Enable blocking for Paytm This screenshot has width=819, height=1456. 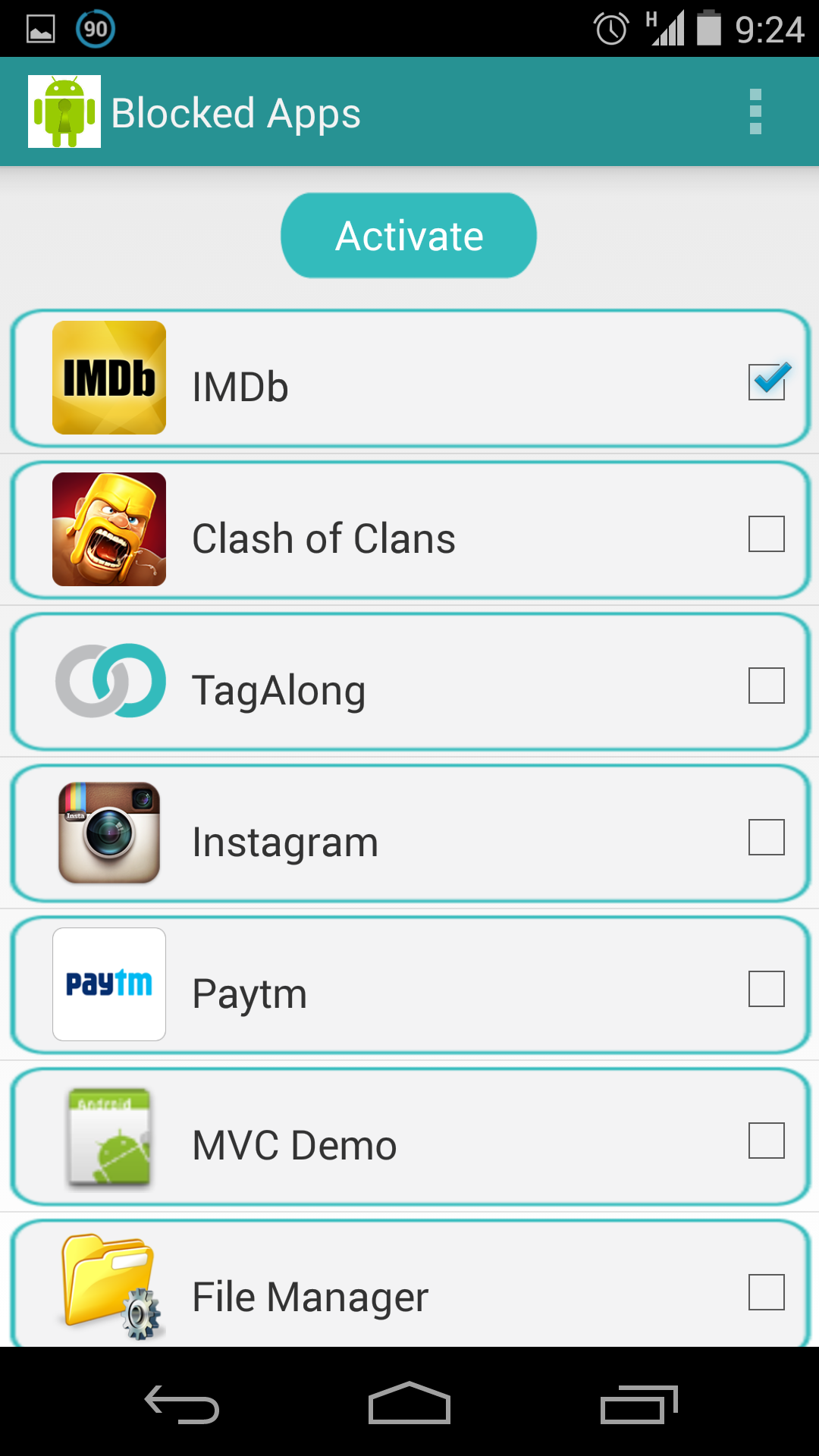coord(767,989)
